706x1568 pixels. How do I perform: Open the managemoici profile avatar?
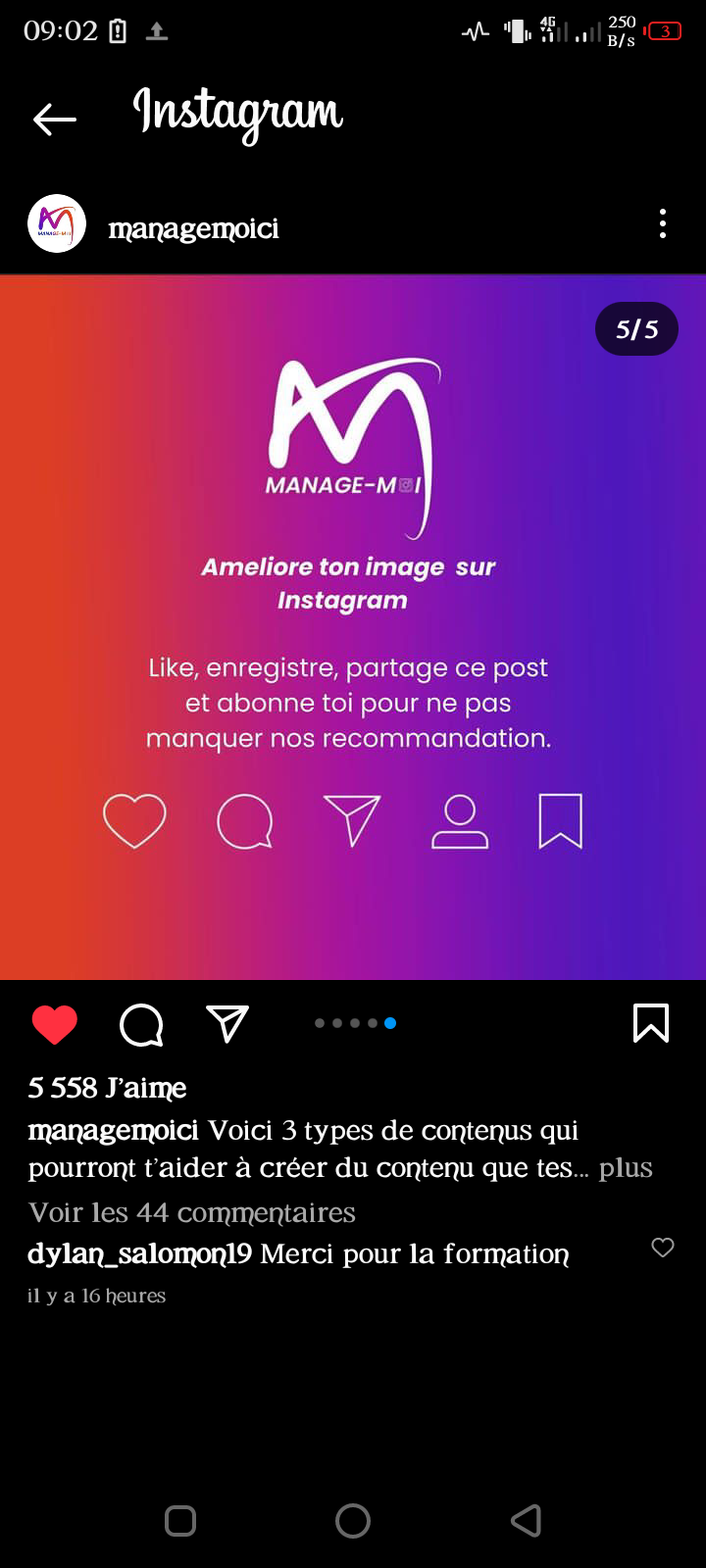tap(57, 224)
